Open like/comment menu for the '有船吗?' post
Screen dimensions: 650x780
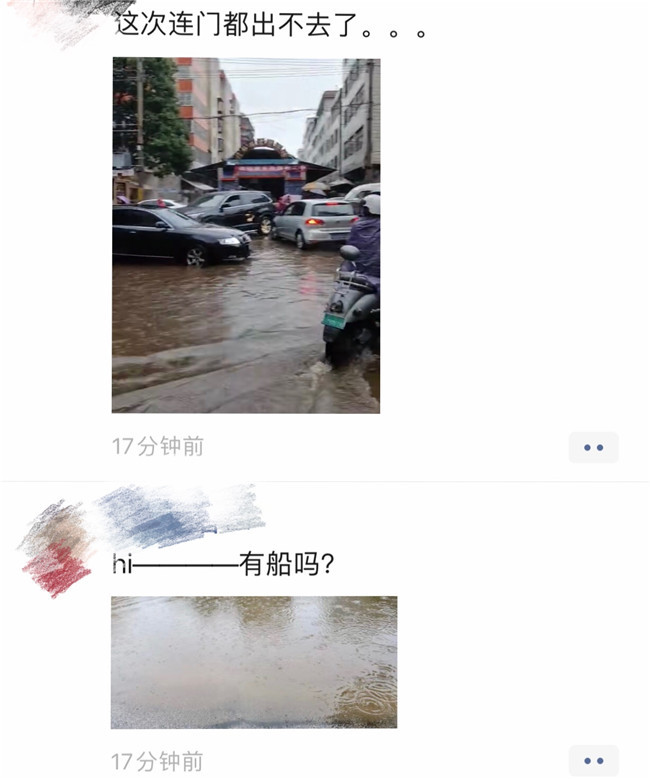coord(593,761)
